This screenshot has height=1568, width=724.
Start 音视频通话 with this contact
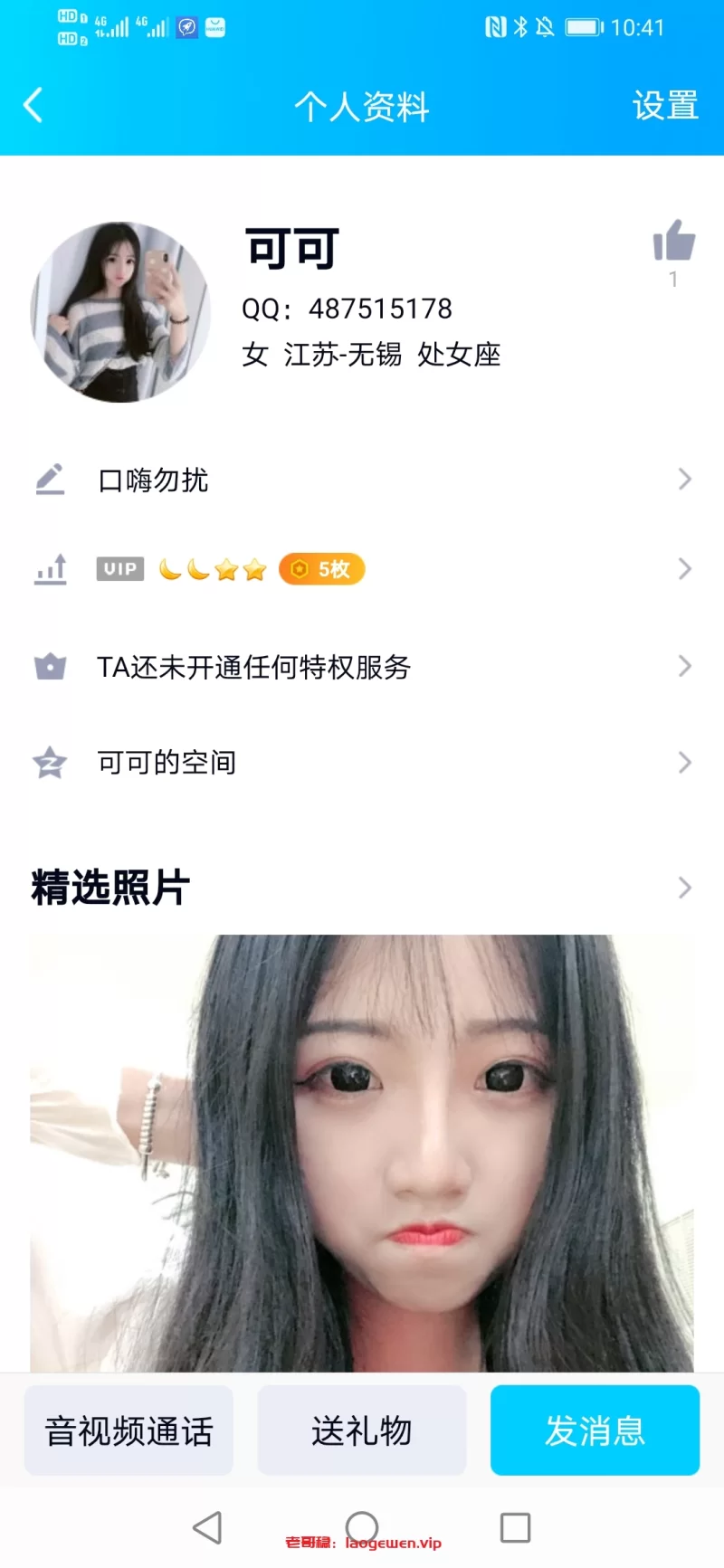tap(129, 1430)
